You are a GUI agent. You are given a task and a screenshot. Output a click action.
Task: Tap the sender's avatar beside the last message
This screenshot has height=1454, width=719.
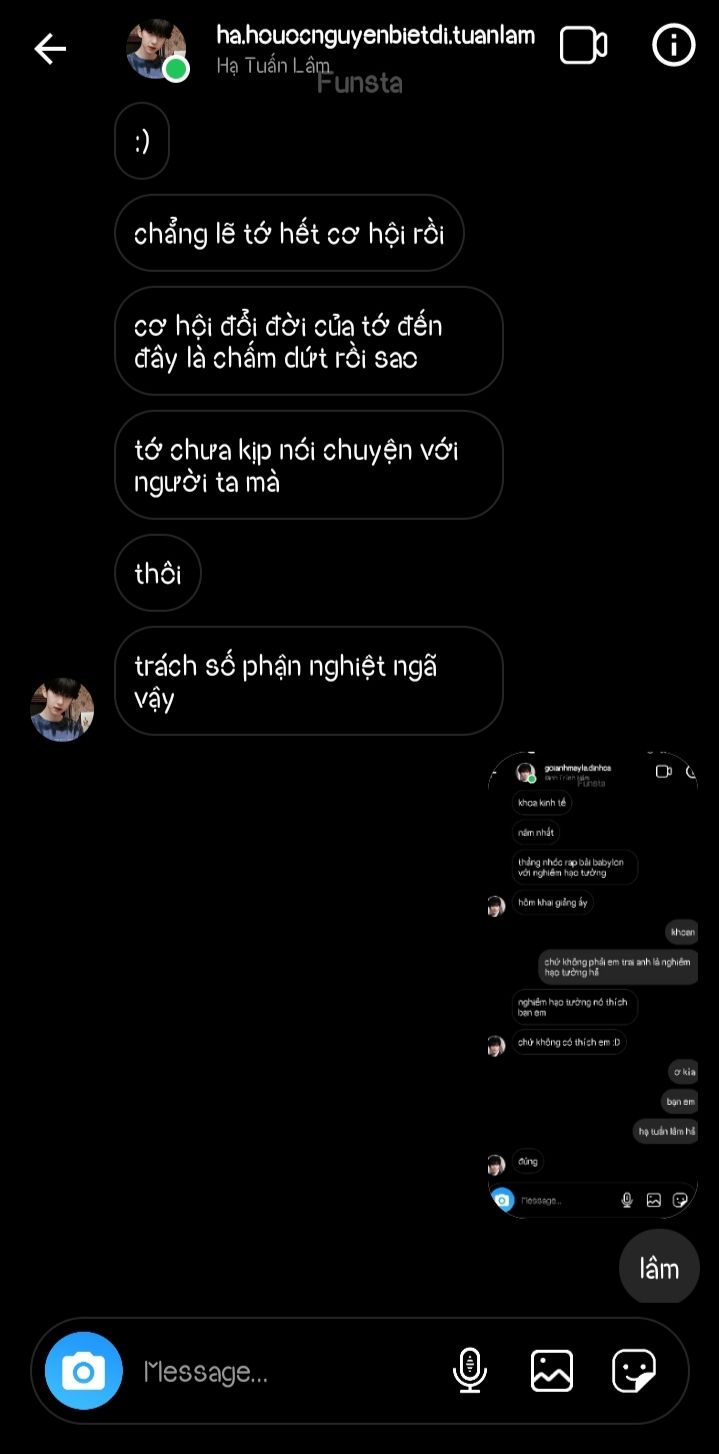pos(62,710)
